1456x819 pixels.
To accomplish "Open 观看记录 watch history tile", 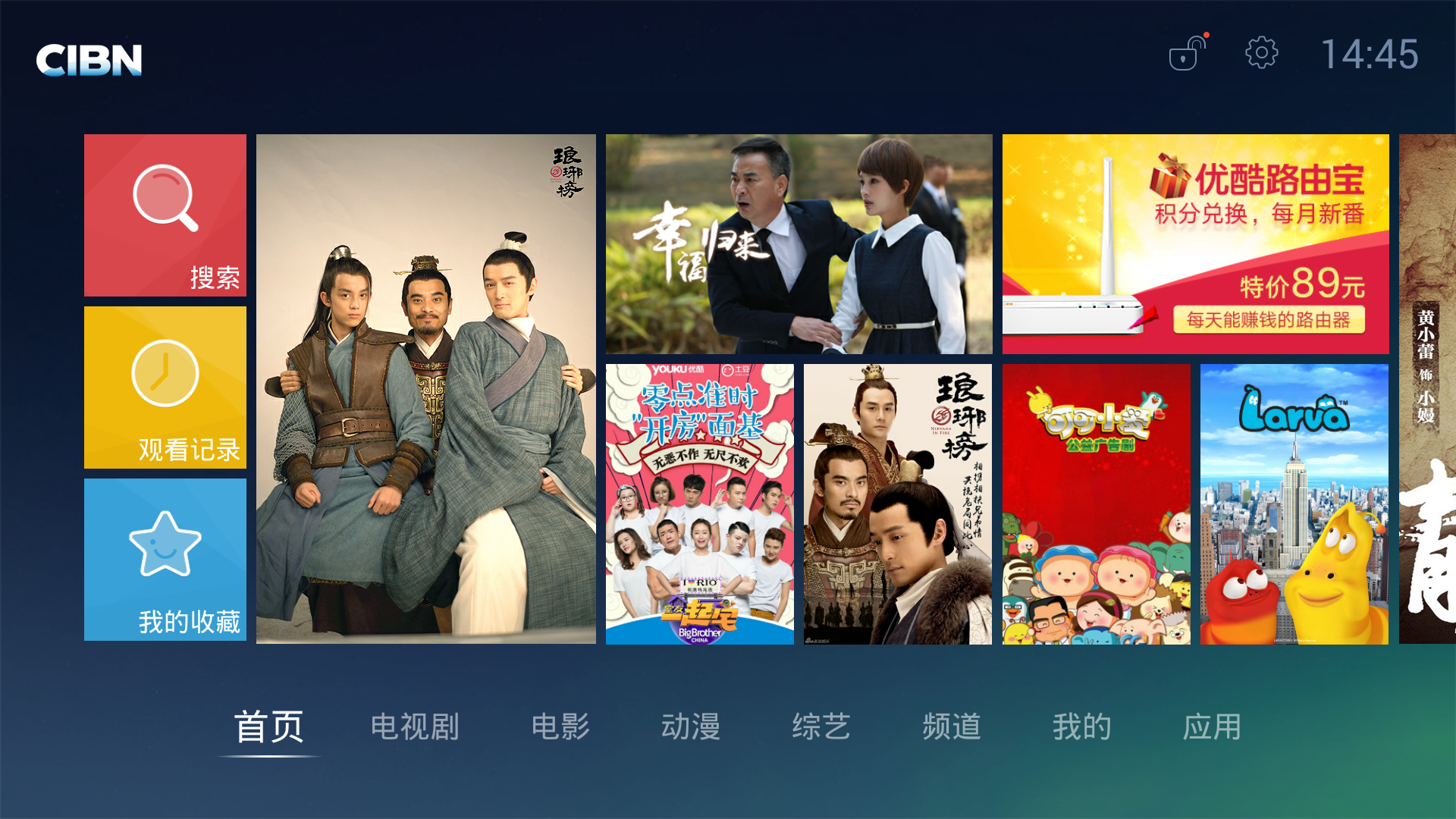I will coord(165,388).
